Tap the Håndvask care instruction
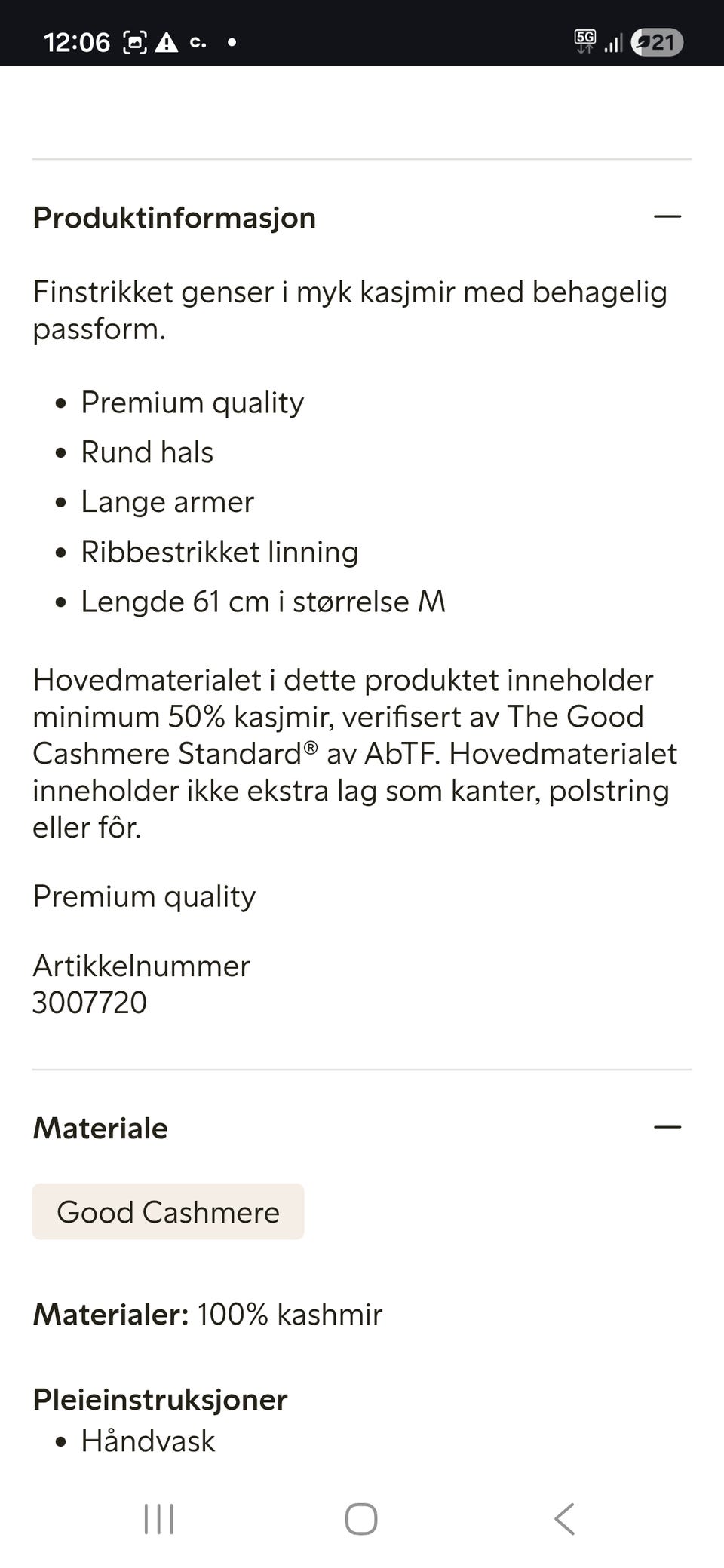Viewport: 724px width, 1568px height. [148, 1441]
